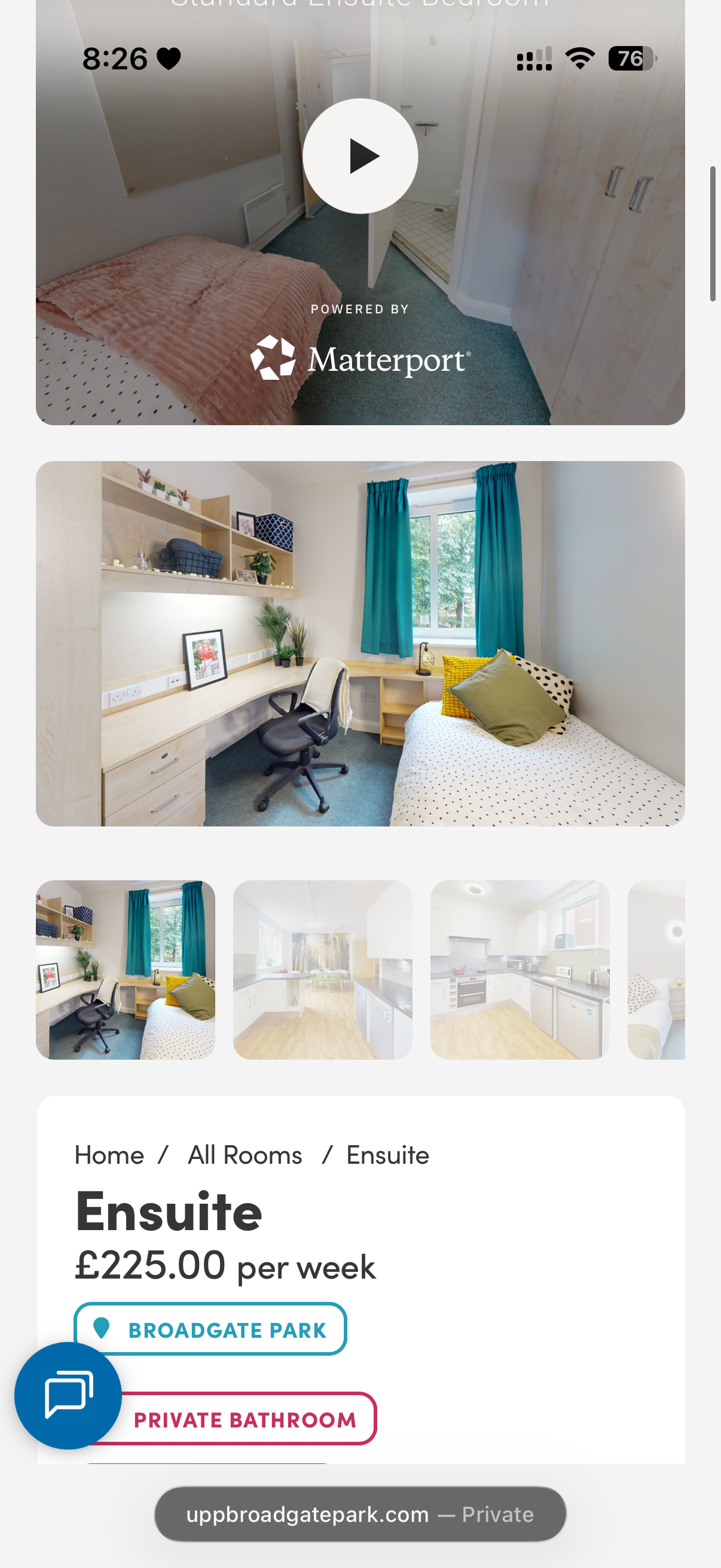Tap the Private Bathroom chip

255,1420
